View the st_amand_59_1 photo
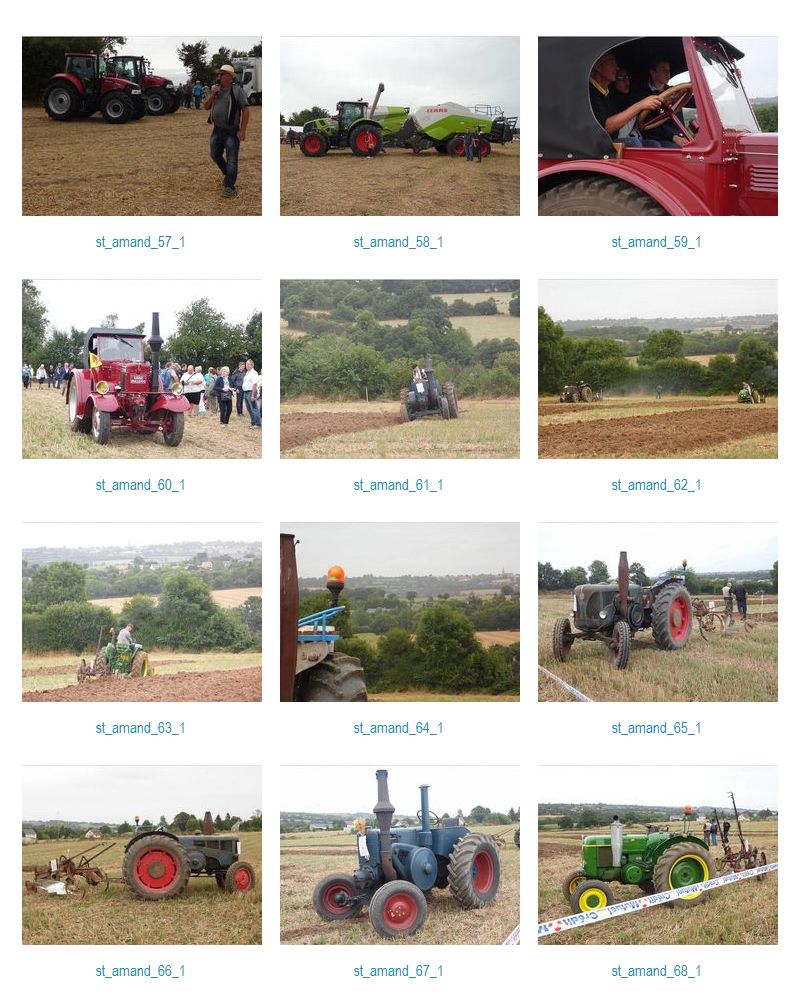The width and height of the screenshot is (800, 1000). pos(657,126)
